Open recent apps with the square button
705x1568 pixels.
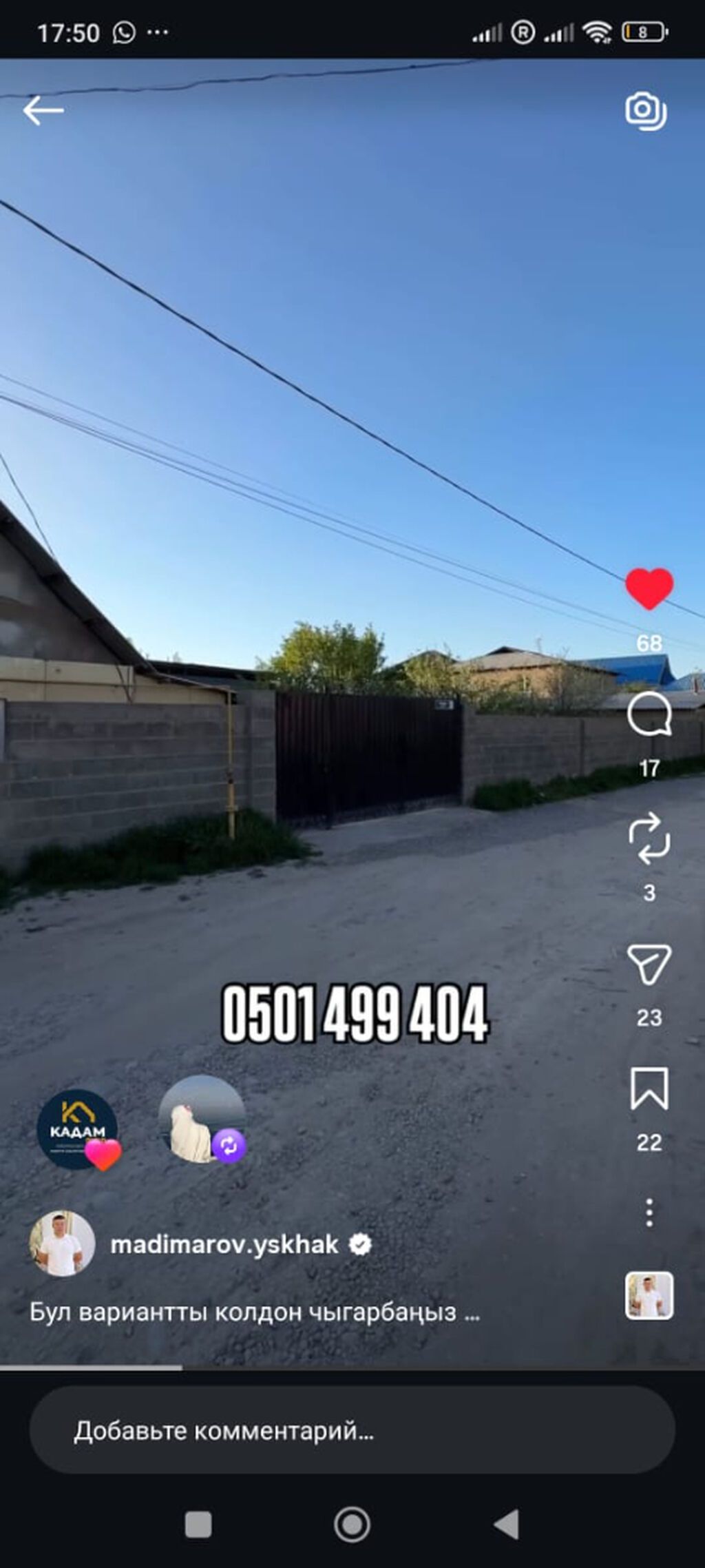coord(198,1525)
